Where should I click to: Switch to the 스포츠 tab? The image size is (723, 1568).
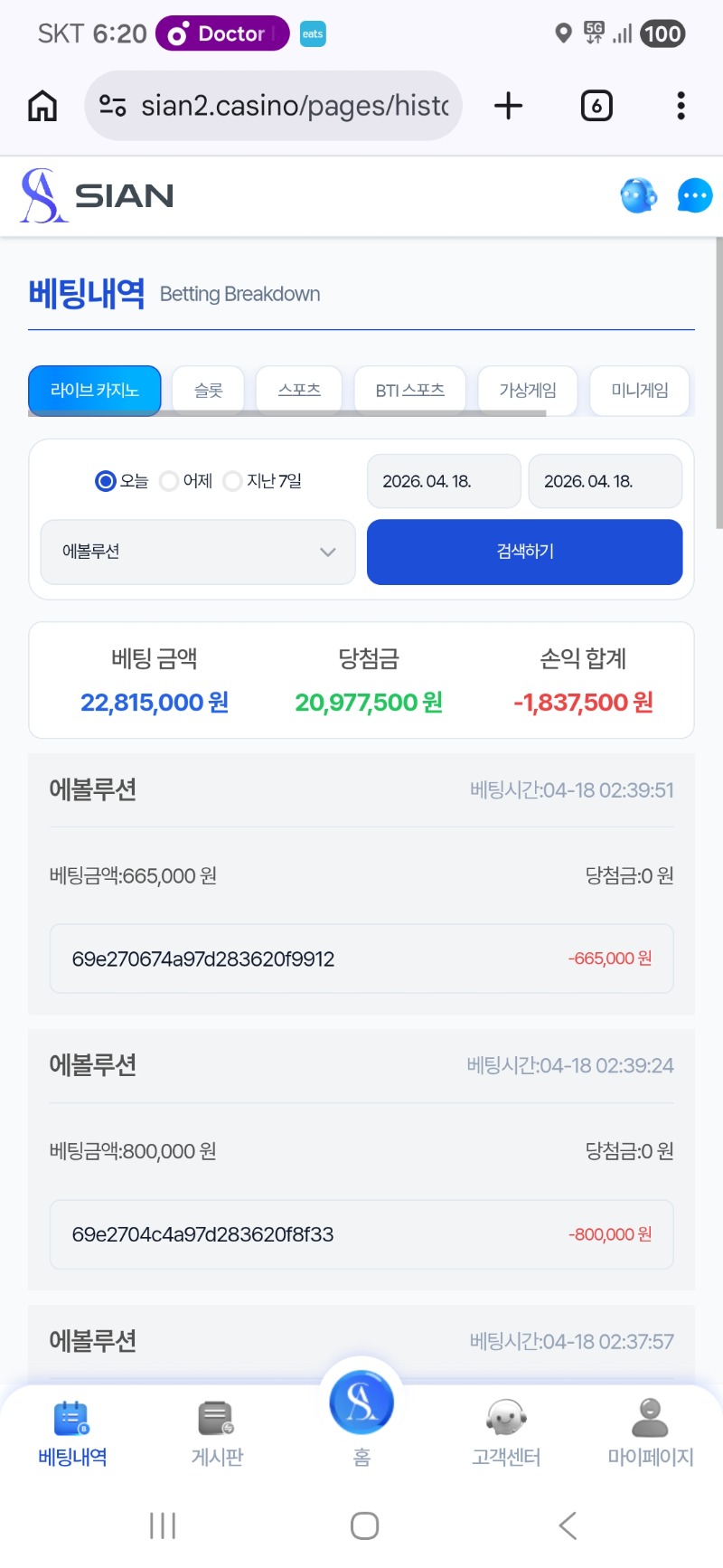pyautogui.click(x=299, y=390)
